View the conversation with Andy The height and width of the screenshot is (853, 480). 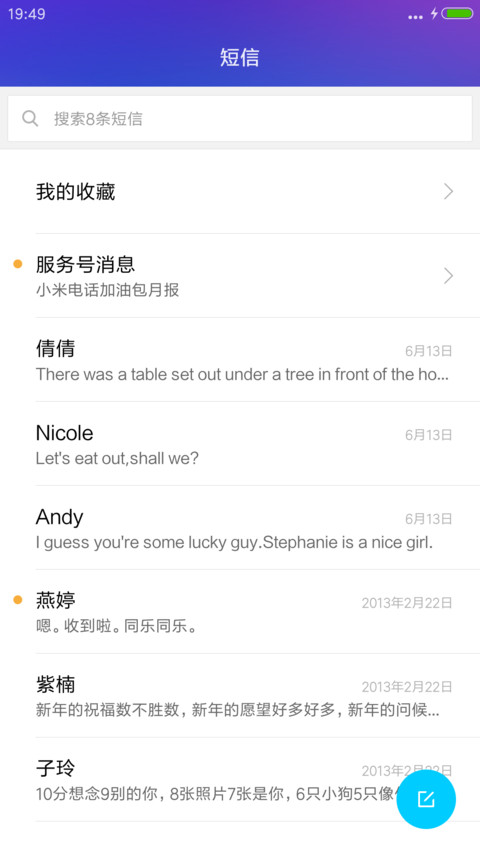[240, 528]
